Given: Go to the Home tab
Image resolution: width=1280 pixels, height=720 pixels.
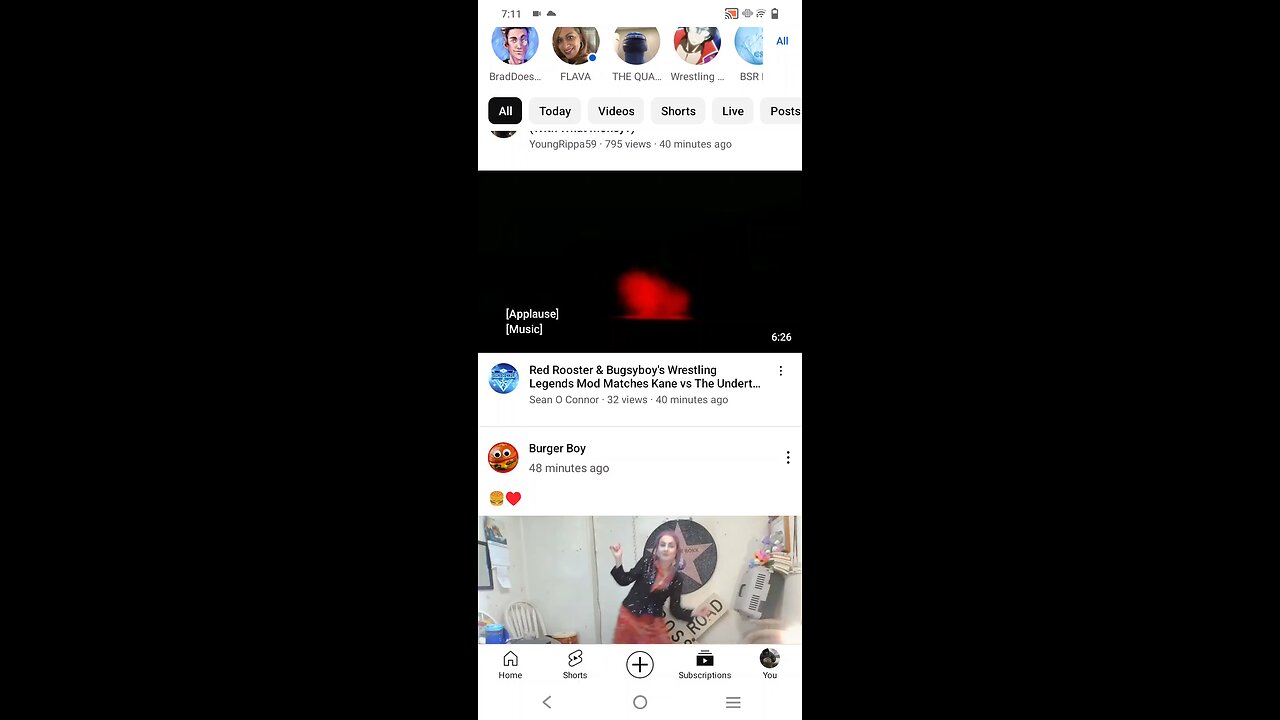Looking at the screenshot, I should tap(510, 664).
